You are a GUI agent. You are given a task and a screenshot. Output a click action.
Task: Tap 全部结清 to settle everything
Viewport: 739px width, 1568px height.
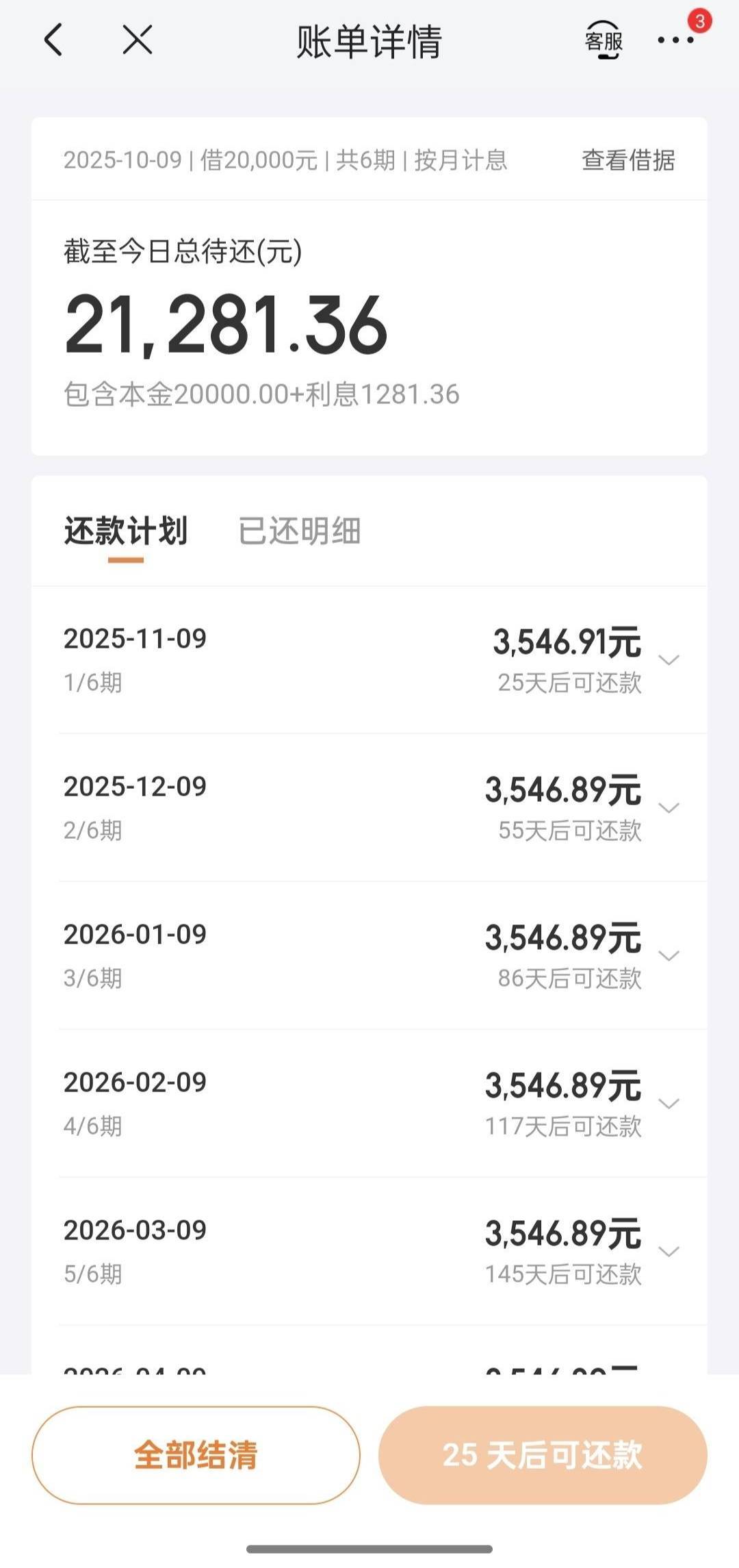tap(196, 1455)
